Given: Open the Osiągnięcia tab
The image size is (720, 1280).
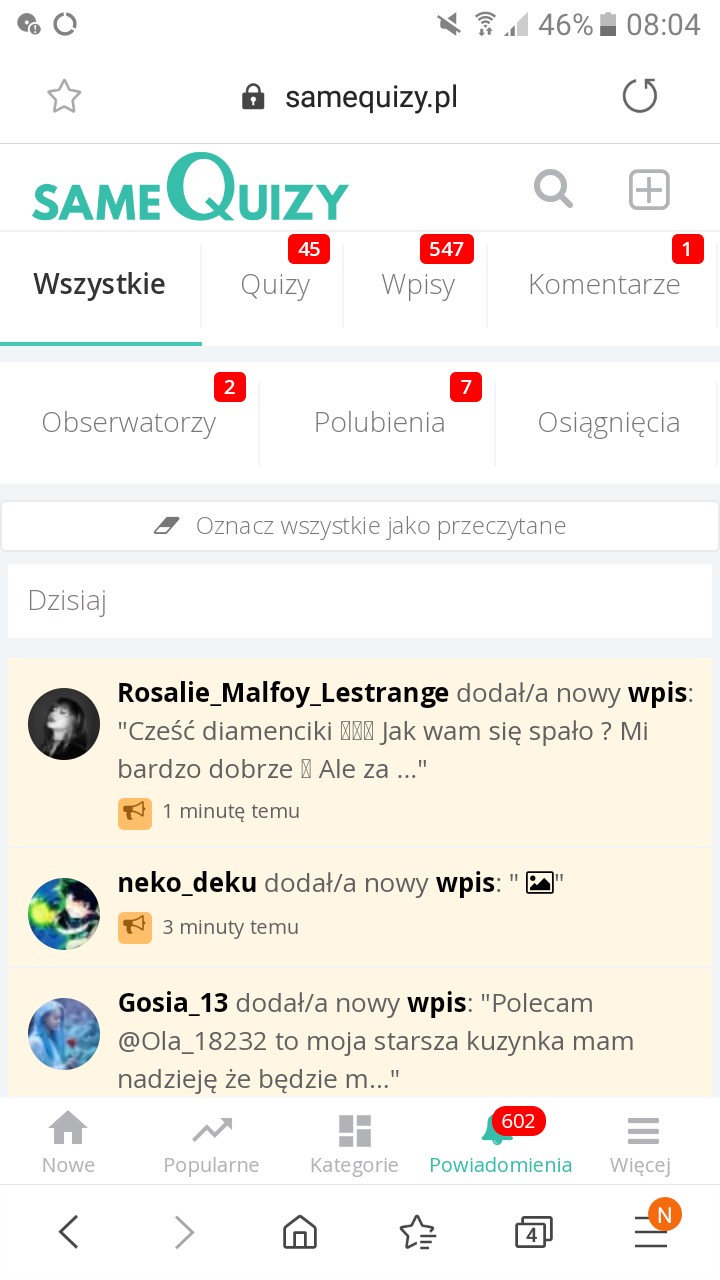Looking at the screenshot, I should [x=608, y=423].
